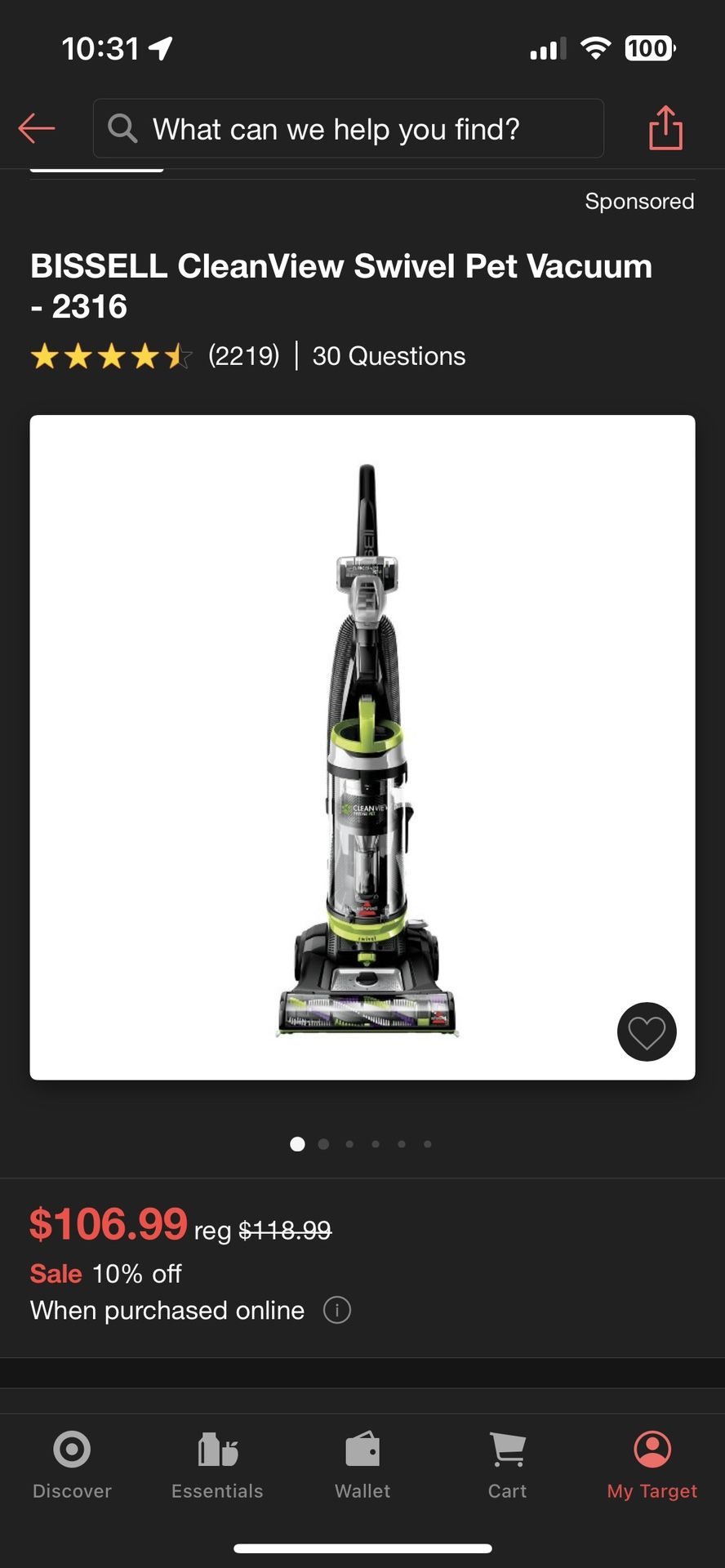This screenshot has height=1568, width=725.
Task: Show info about online purchase pricing
Action: point(337,1310)
